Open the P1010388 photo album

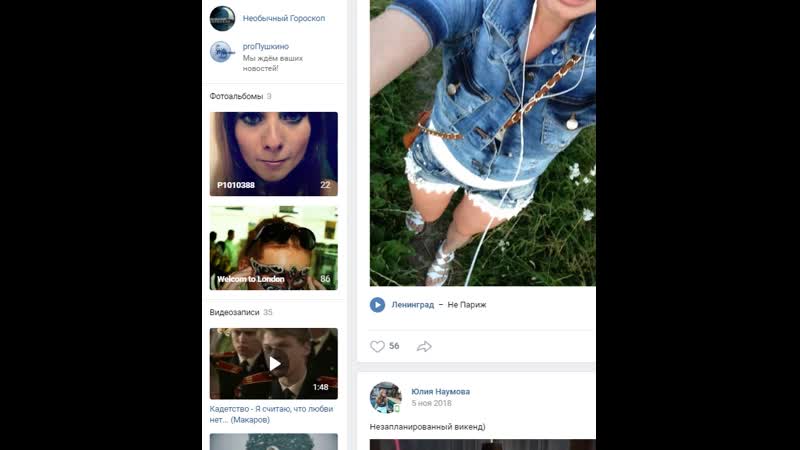click(273, 153)
